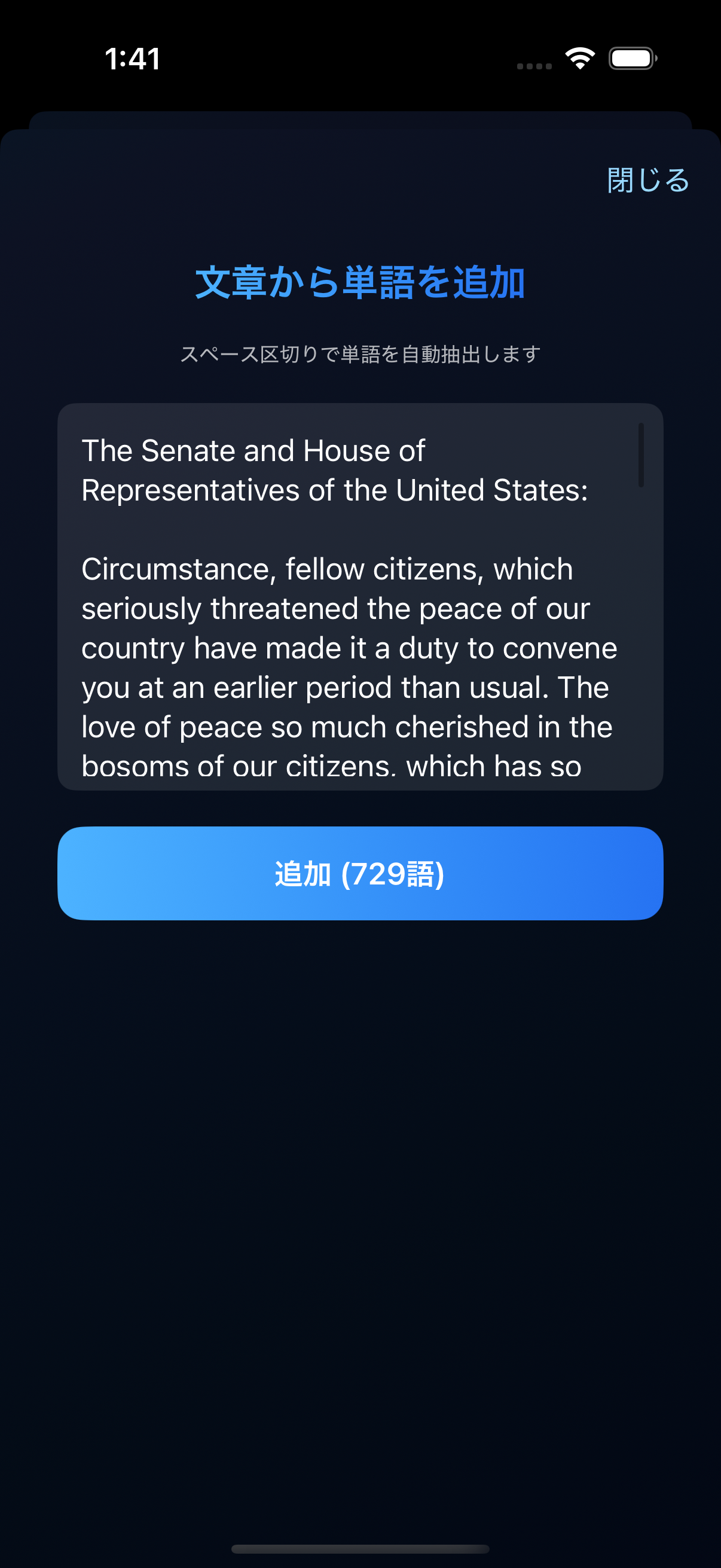Screen dimensions: 721x1568
Task: Tap the battery indicator in the status bar
Action: point(633,59)
